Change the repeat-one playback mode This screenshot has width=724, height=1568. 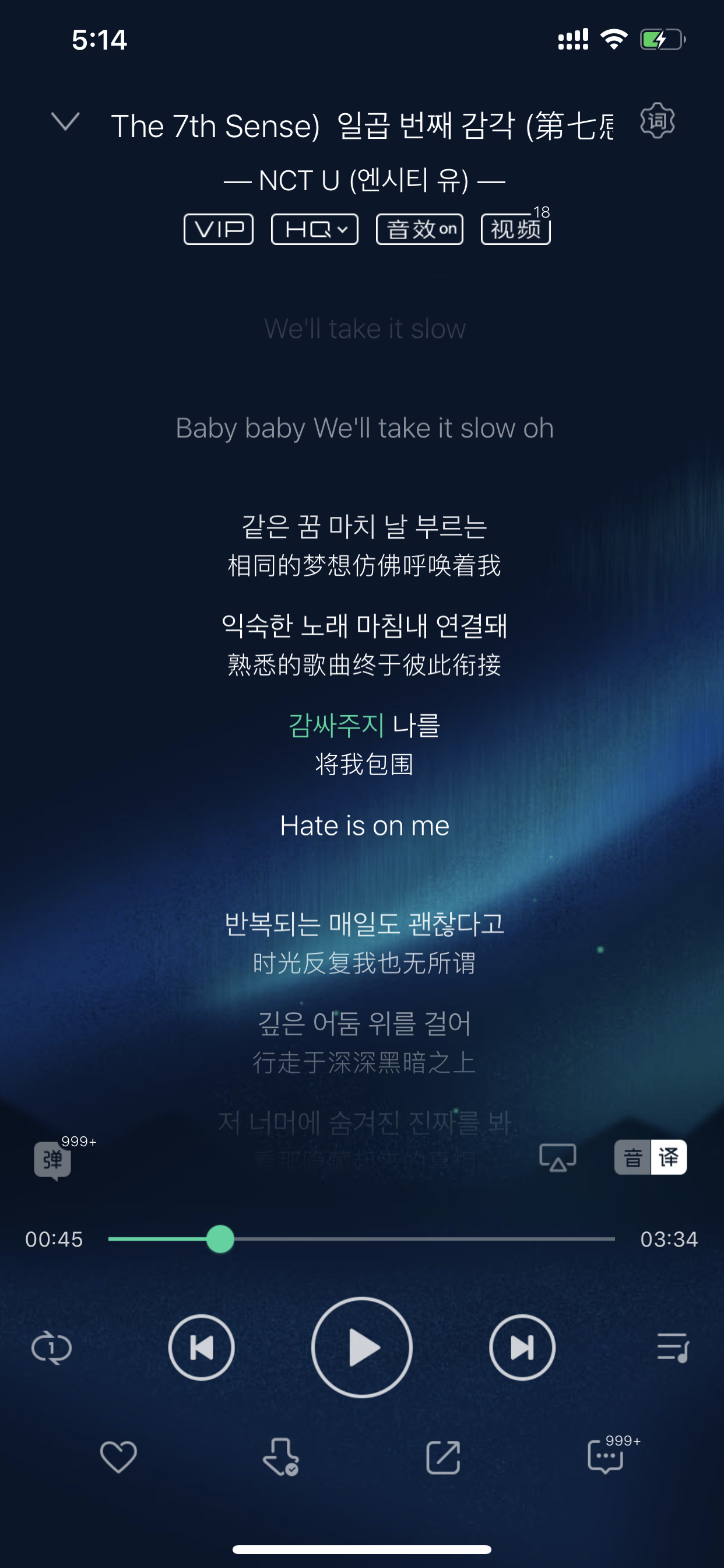pyautogui.click(x=52, y=1347)
